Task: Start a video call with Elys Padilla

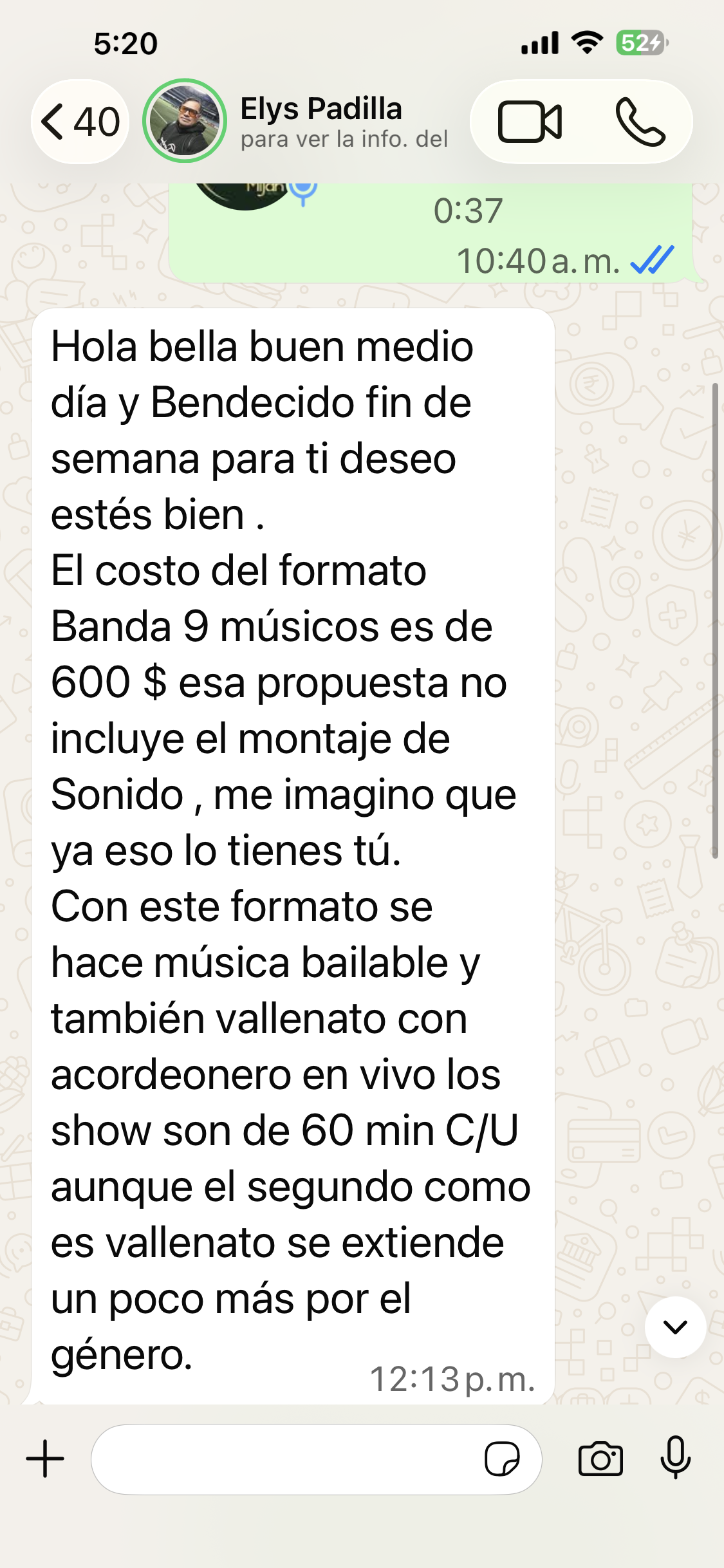Action: click(x=530, y=122)
